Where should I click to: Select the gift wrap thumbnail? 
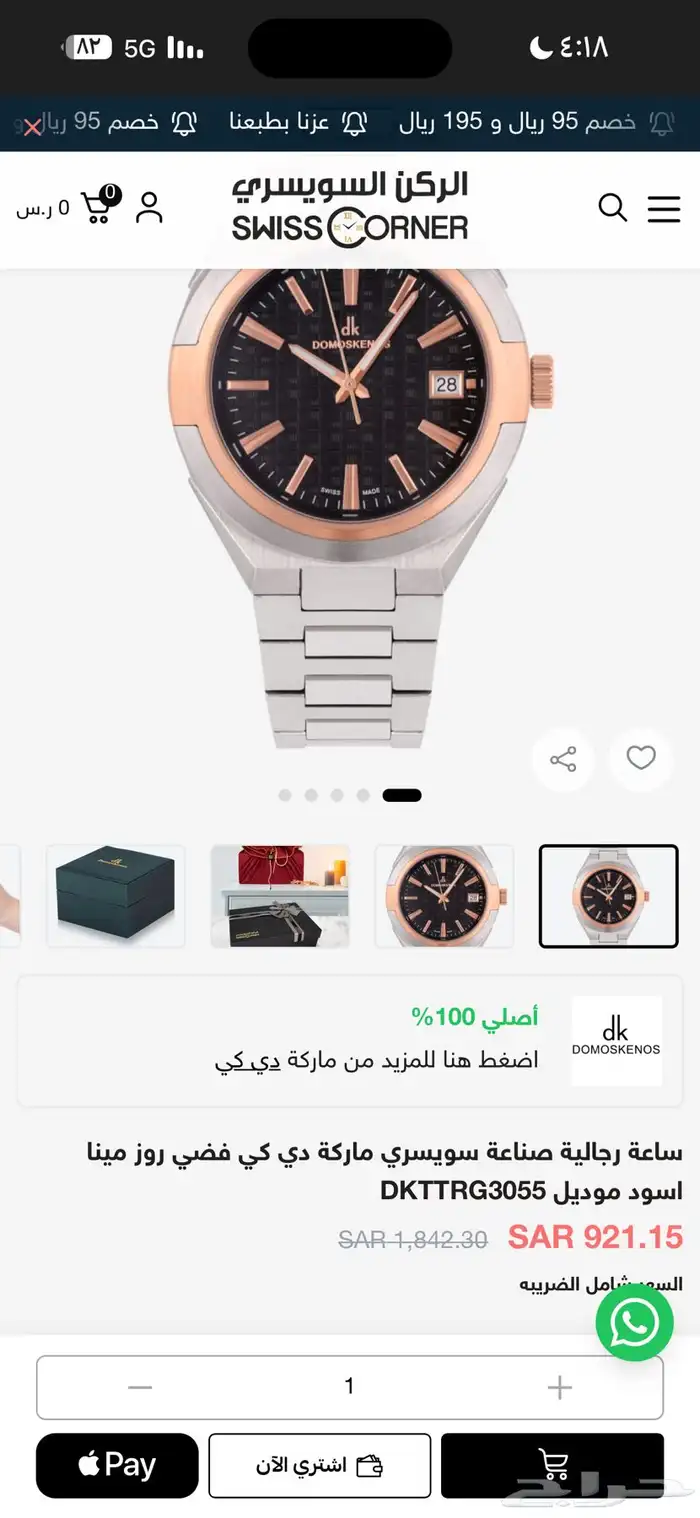tap(280, 896)
